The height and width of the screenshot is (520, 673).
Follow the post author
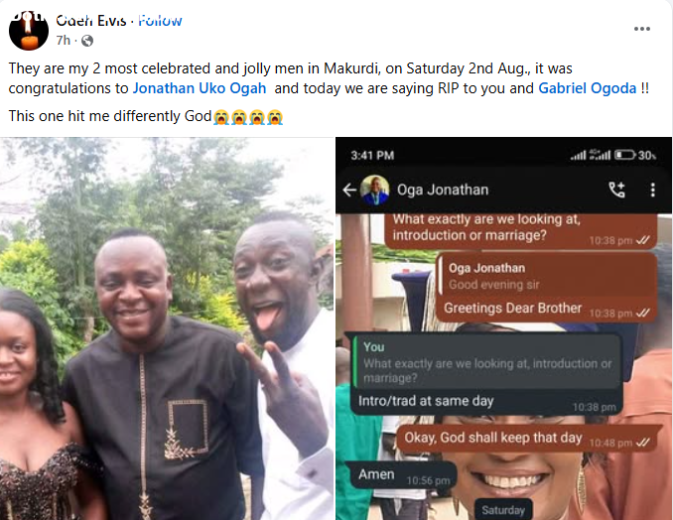click(x=160, y=21)
